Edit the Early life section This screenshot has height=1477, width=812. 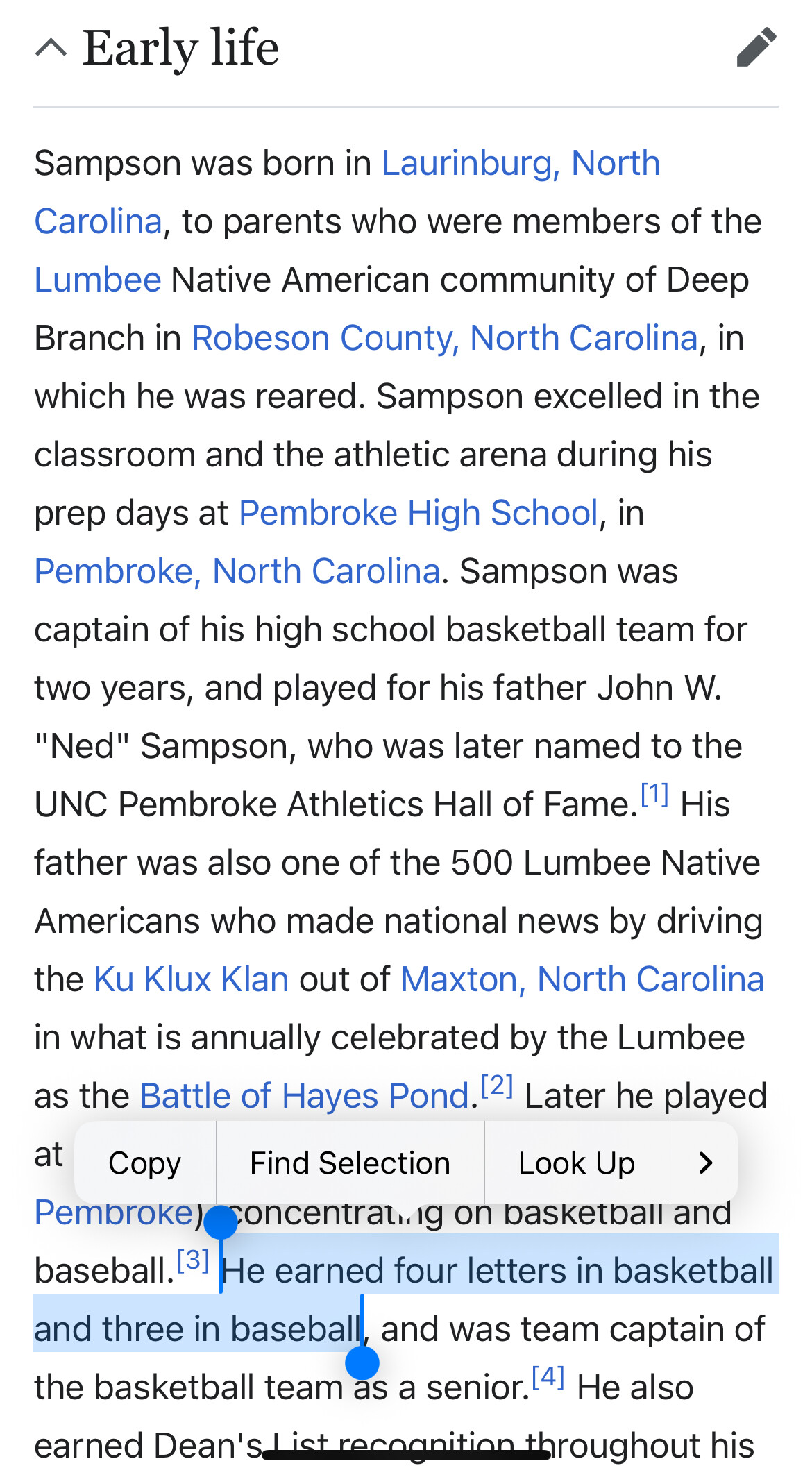click(x=756, y=47)
